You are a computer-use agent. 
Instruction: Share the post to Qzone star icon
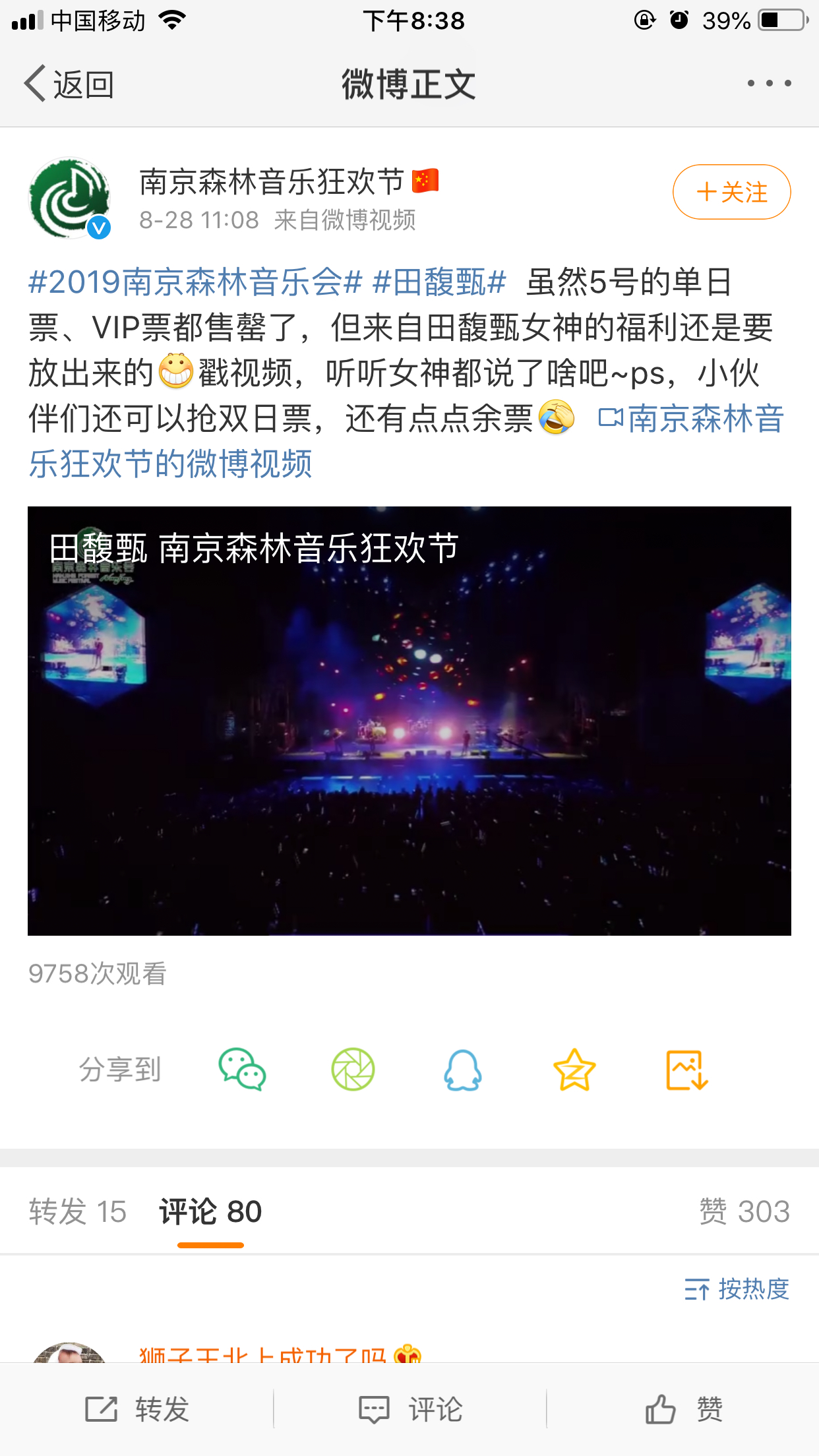coord(574,1070)
